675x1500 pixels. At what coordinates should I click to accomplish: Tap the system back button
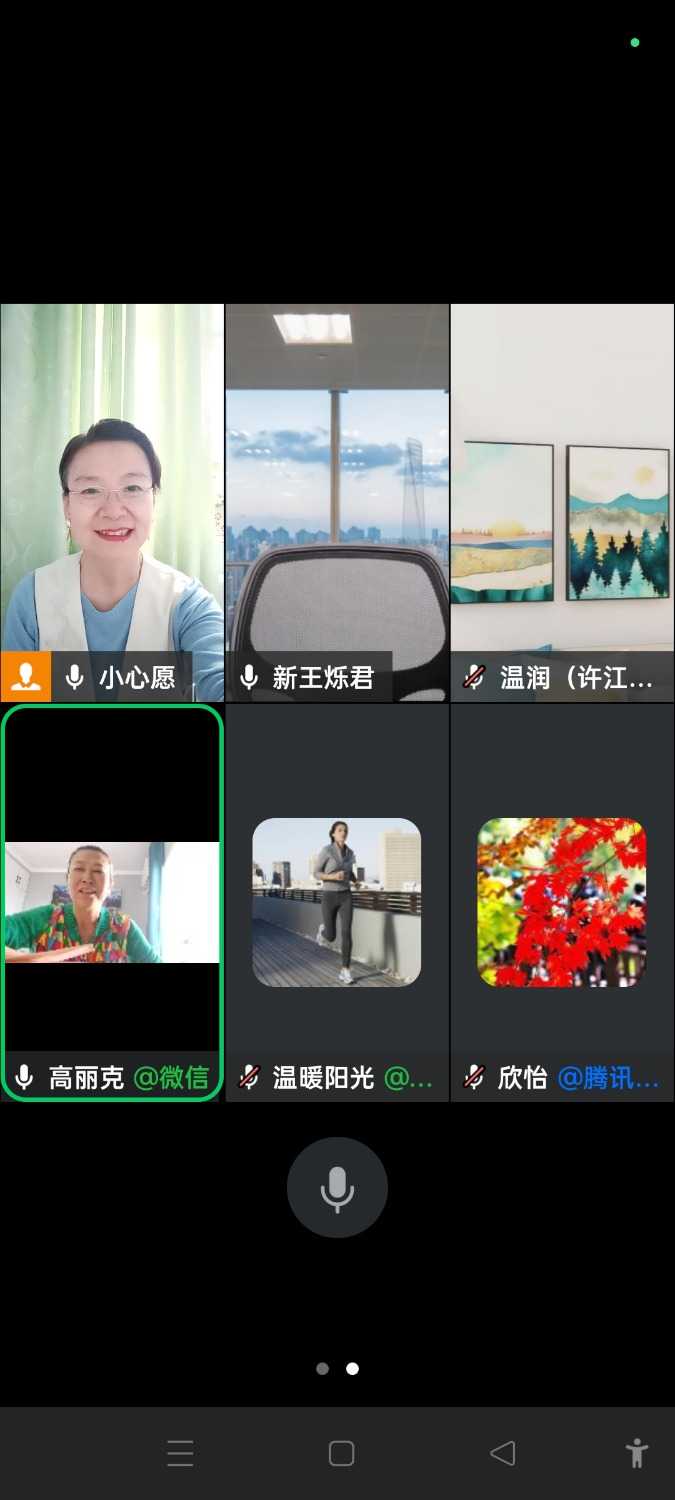pos(502,1453)
